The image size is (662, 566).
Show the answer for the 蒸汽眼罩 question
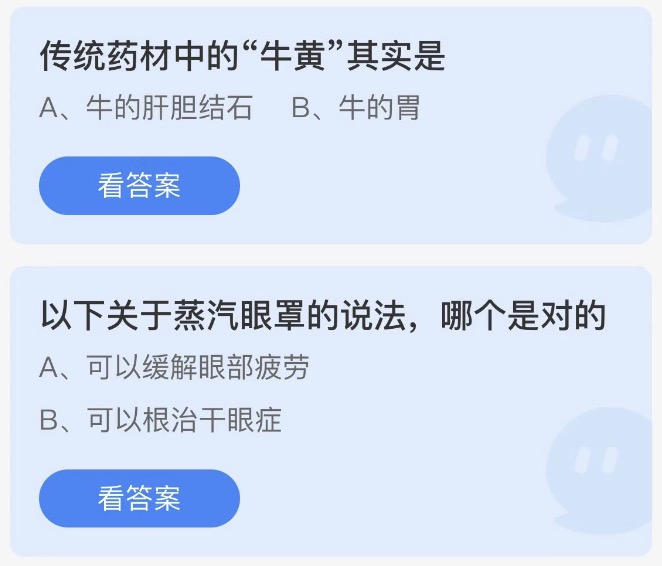coord(139,498)
